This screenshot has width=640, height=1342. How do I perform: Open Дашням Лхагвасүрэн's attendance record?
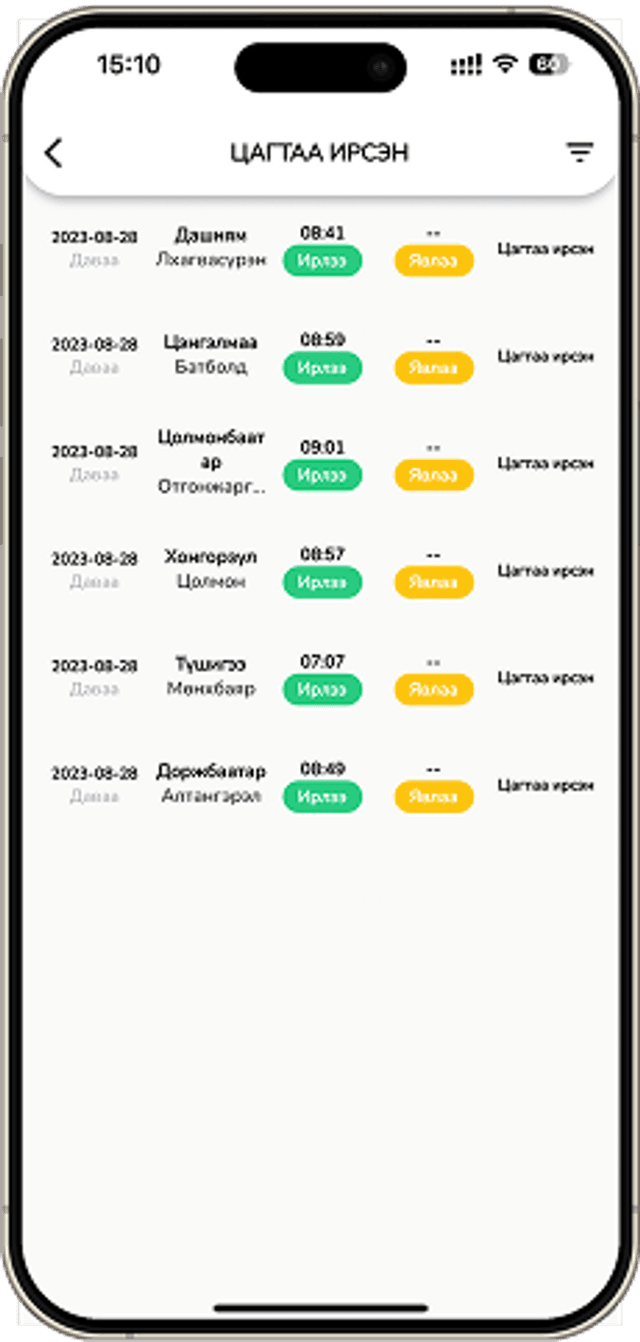pos(211,247)
